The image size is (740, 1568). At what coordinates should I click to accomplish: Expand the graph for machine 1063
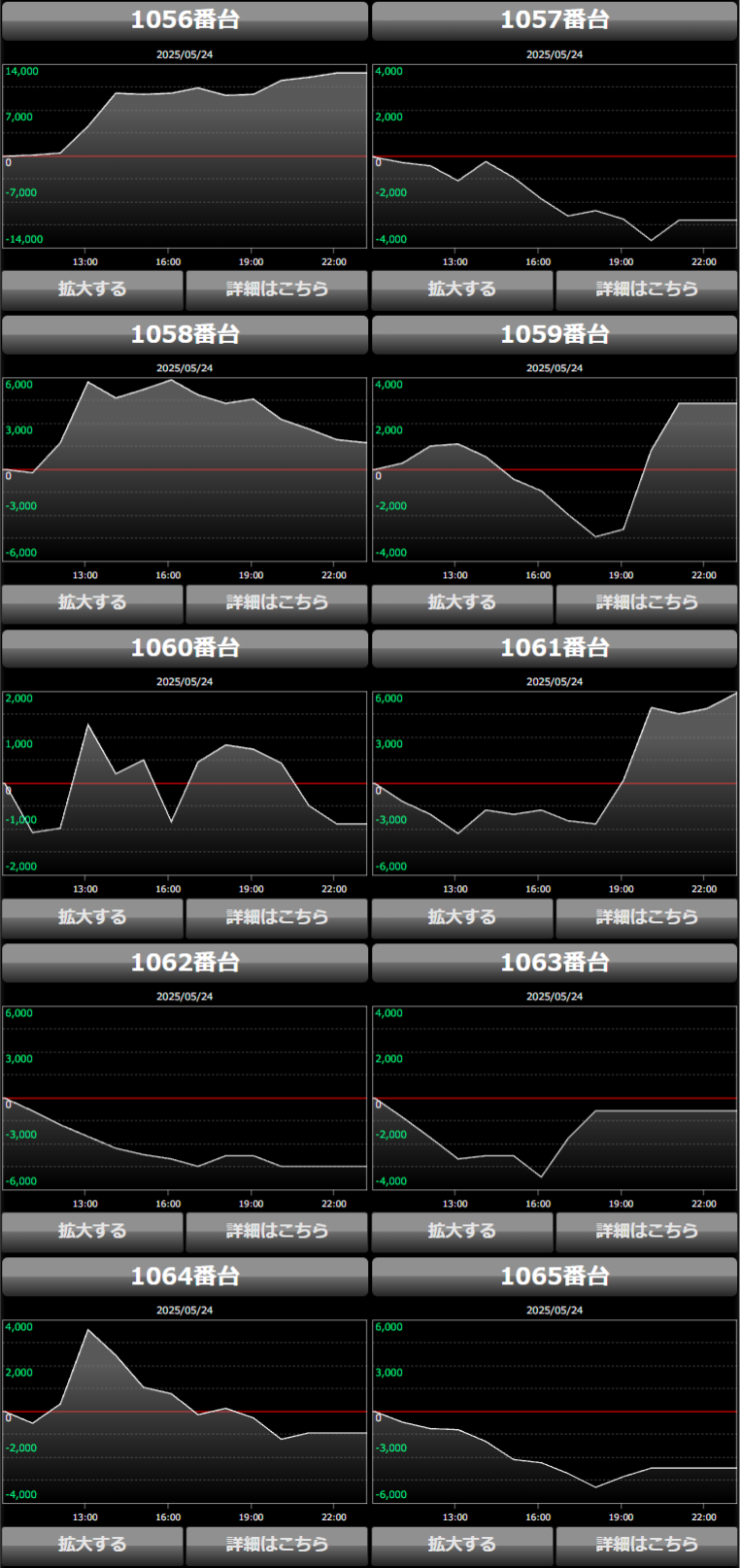pyautogui.click(x=462, y=1231)
